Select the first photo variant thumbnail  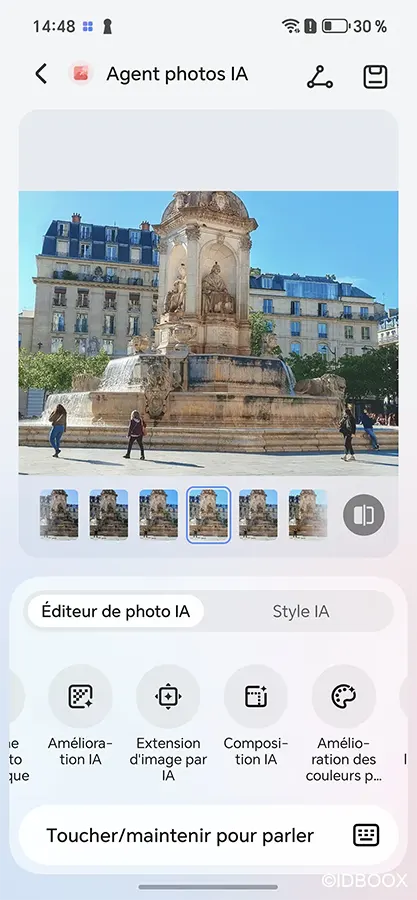tap(59, 514)
